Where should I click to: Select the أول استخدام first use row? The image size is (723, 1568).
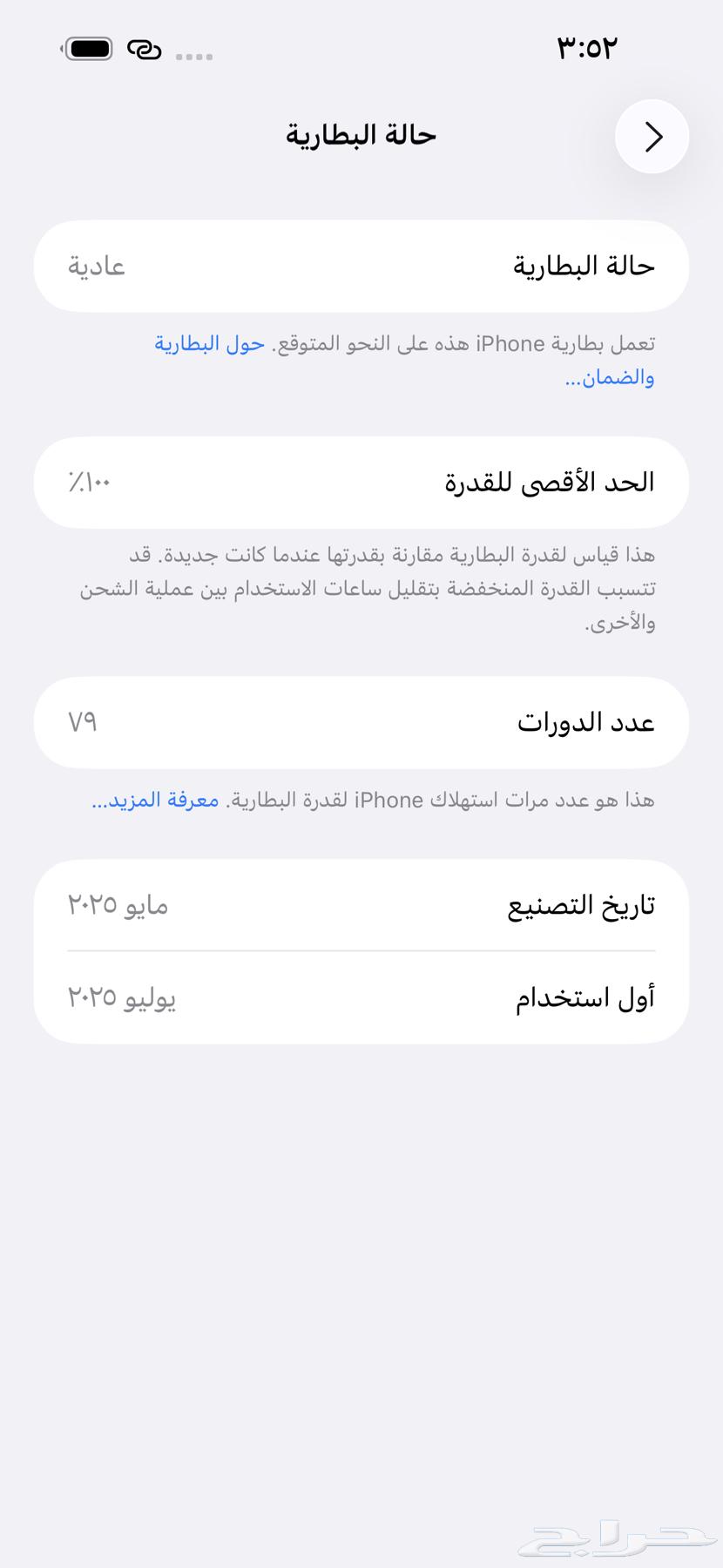click(361, 998)
